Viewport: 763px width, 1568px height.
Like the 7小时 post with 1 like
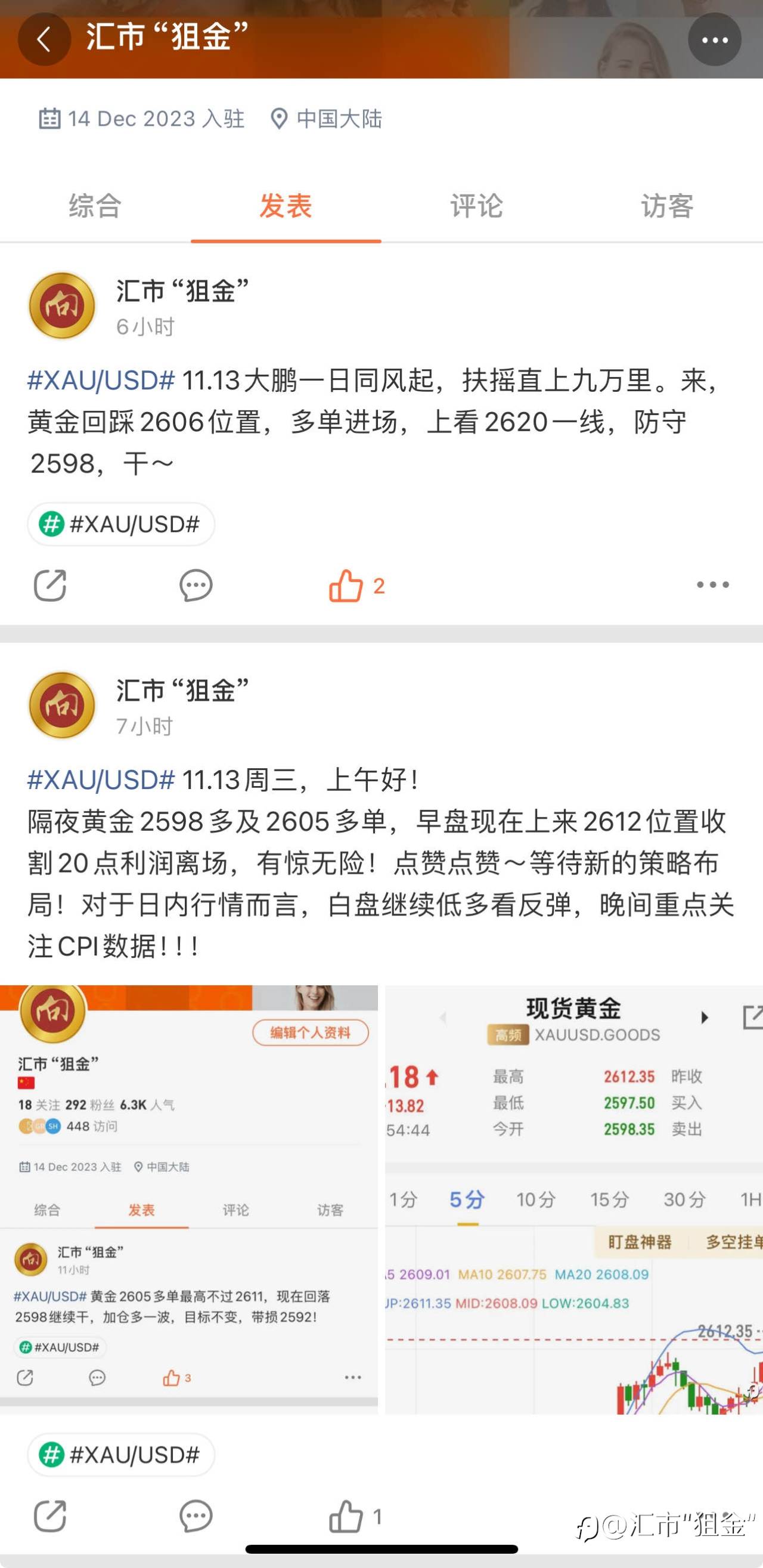point(355,1516)
